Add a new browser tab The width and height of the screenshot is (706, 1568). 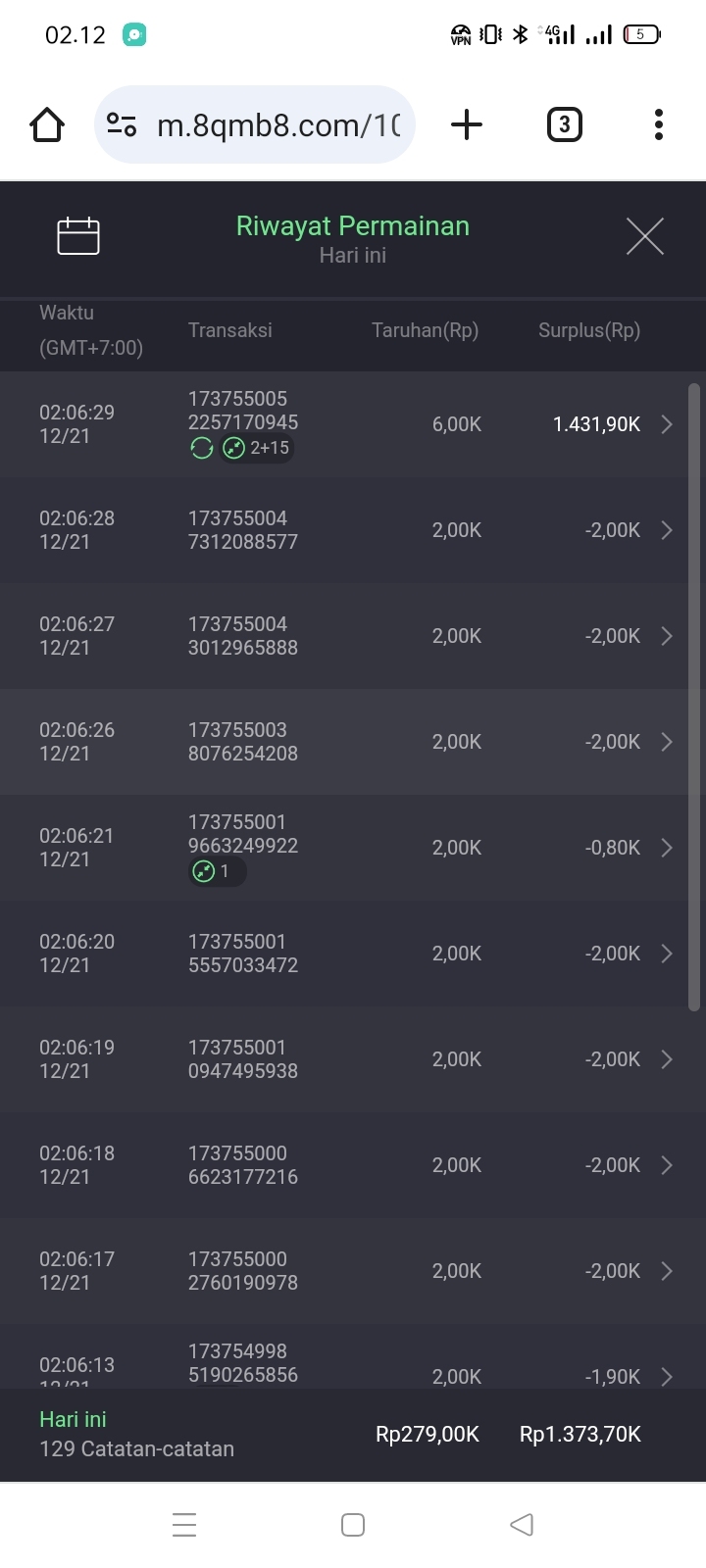[467, 124]
